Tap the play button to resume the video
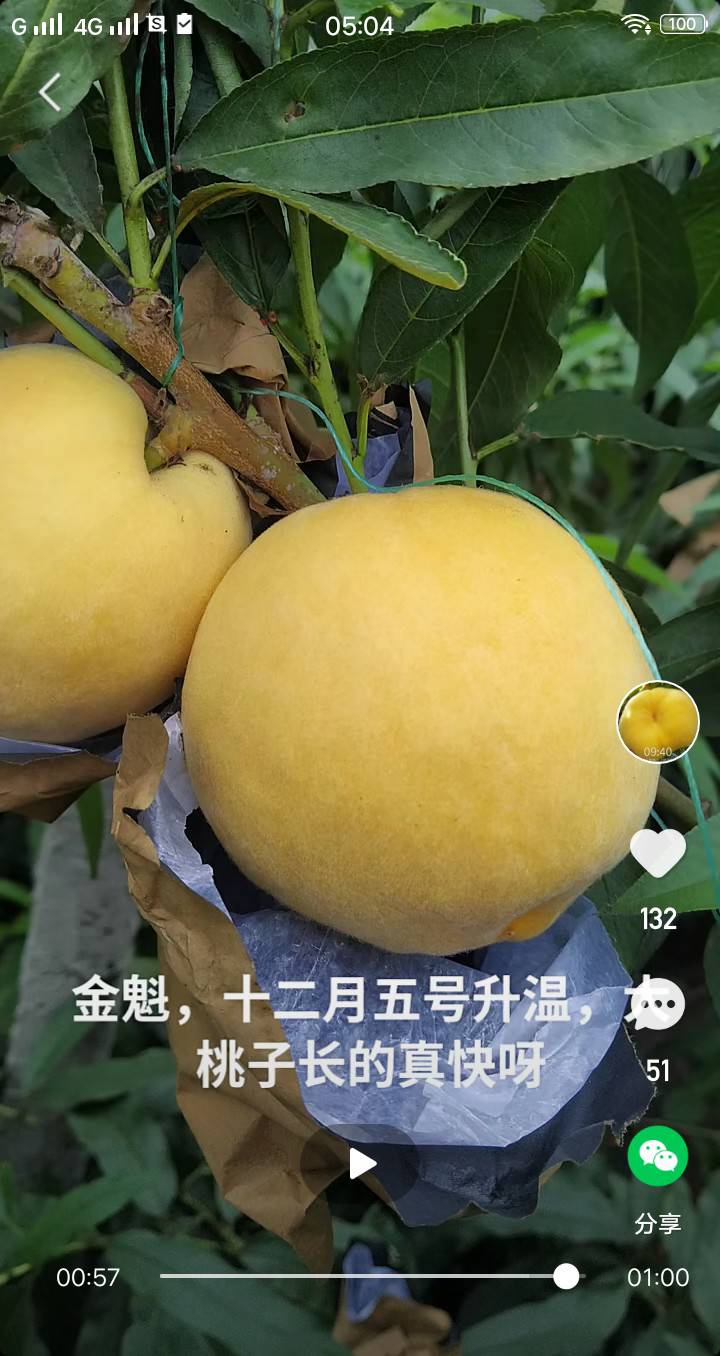Screen dimensions: 720x1356 point(360,1163)
